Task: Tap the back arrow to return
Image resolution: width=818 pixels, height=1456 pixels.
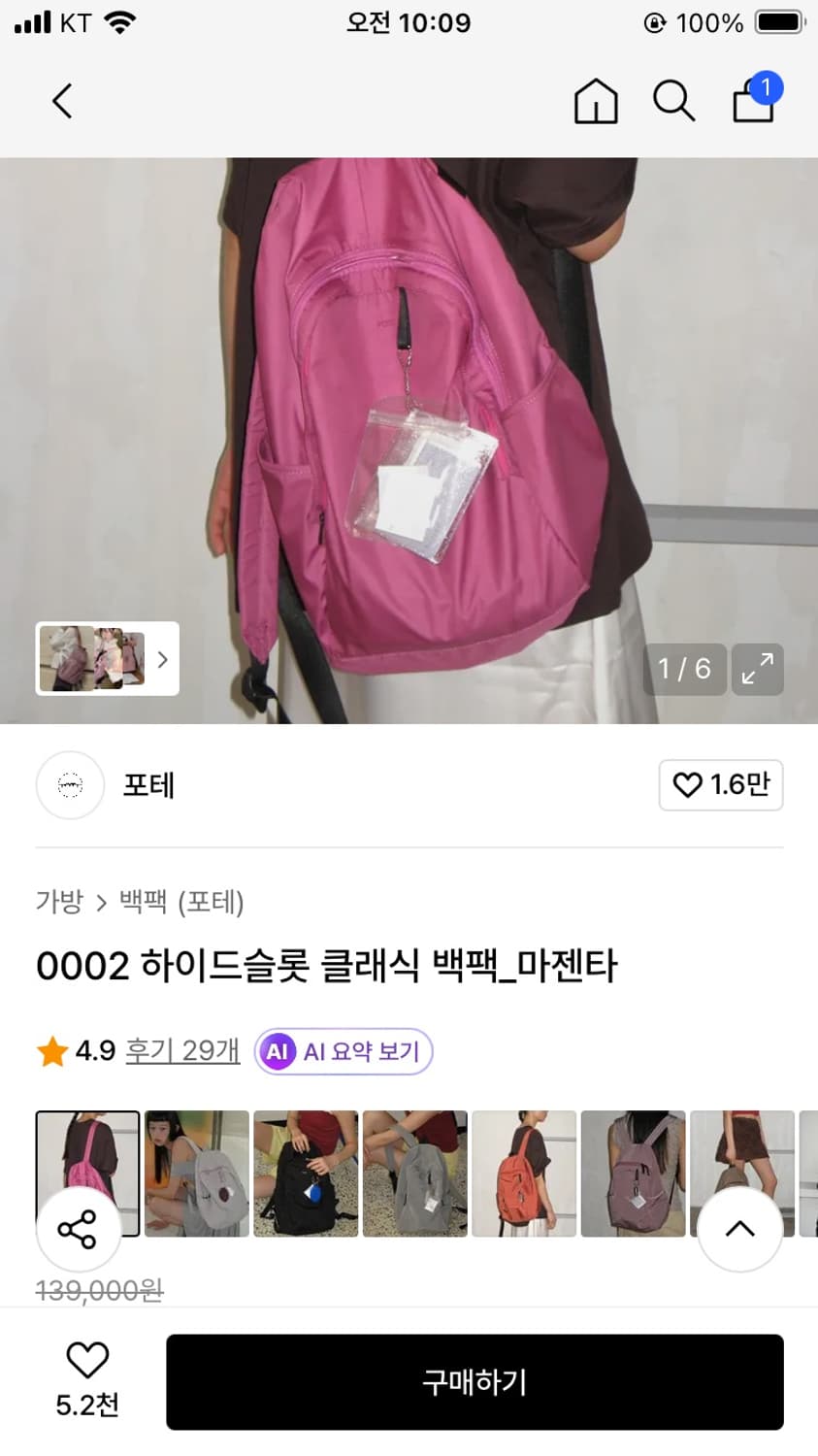Action: (62, 101)
